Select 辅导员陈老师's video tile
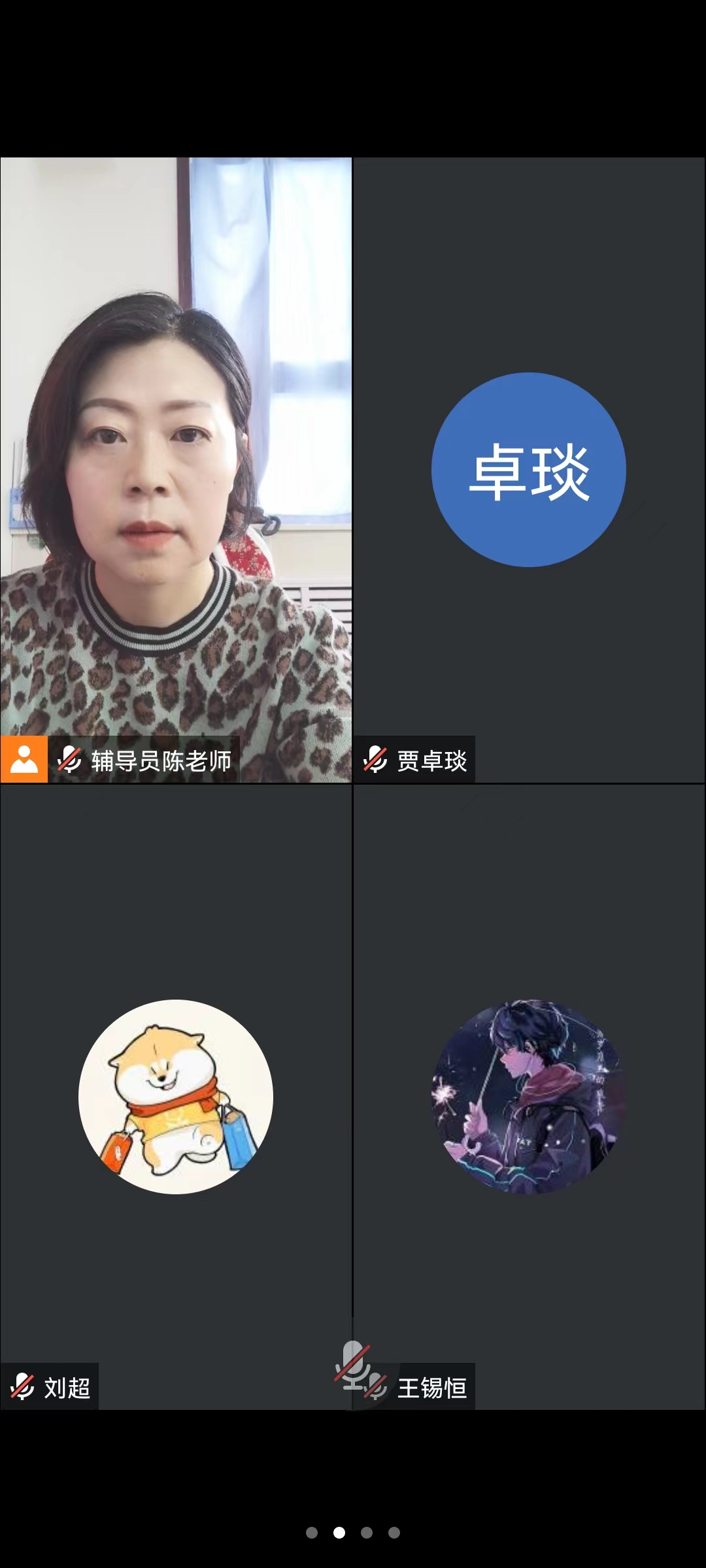Viewport: 706px width, 1568px height. pos(176,469)
